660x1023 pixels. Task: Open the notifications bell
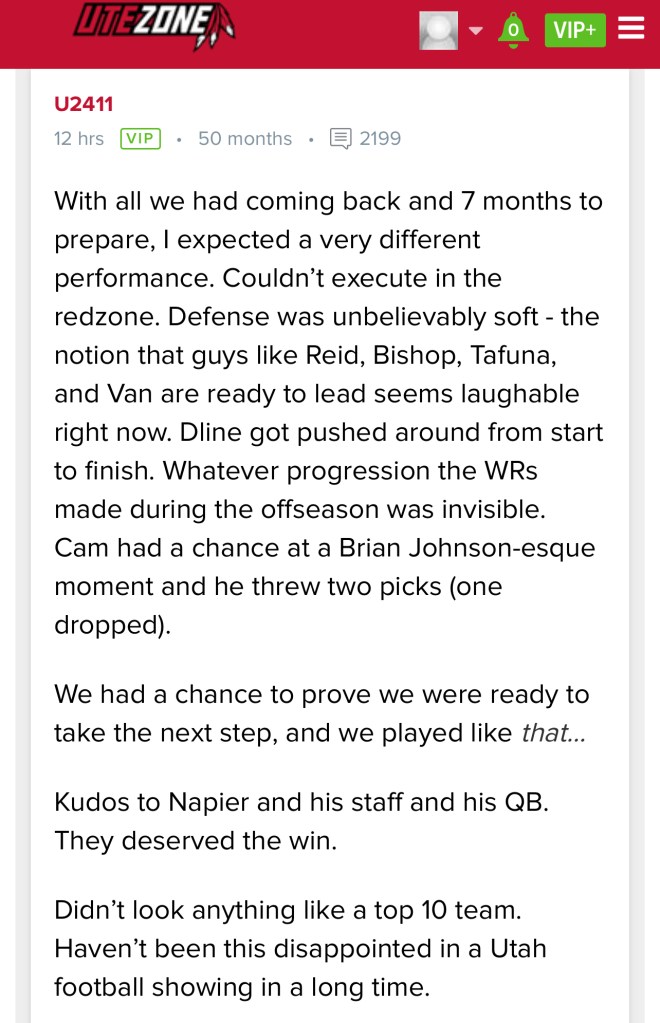514,30
